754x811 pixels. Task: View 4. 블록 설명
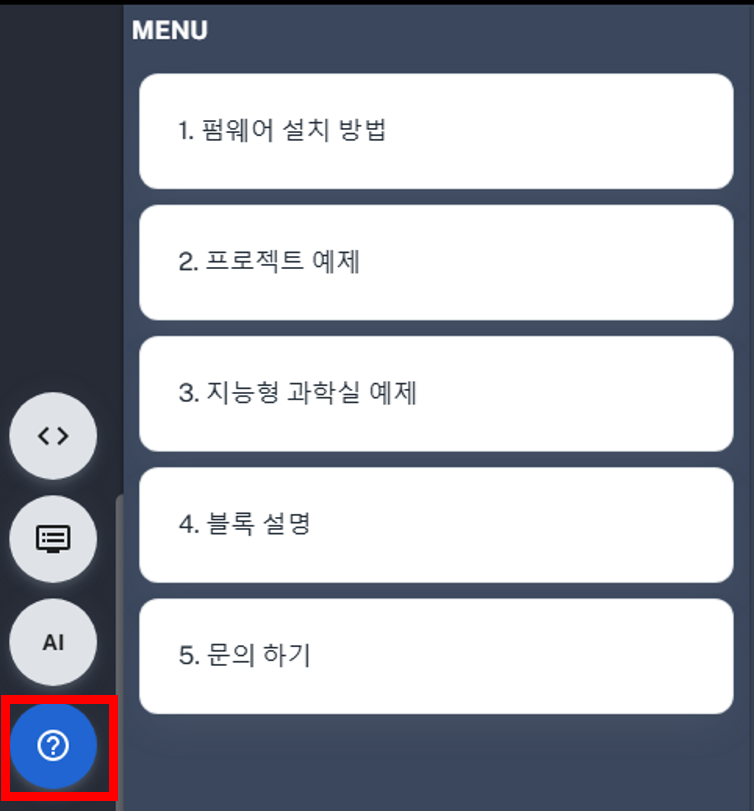coord(436,524)
